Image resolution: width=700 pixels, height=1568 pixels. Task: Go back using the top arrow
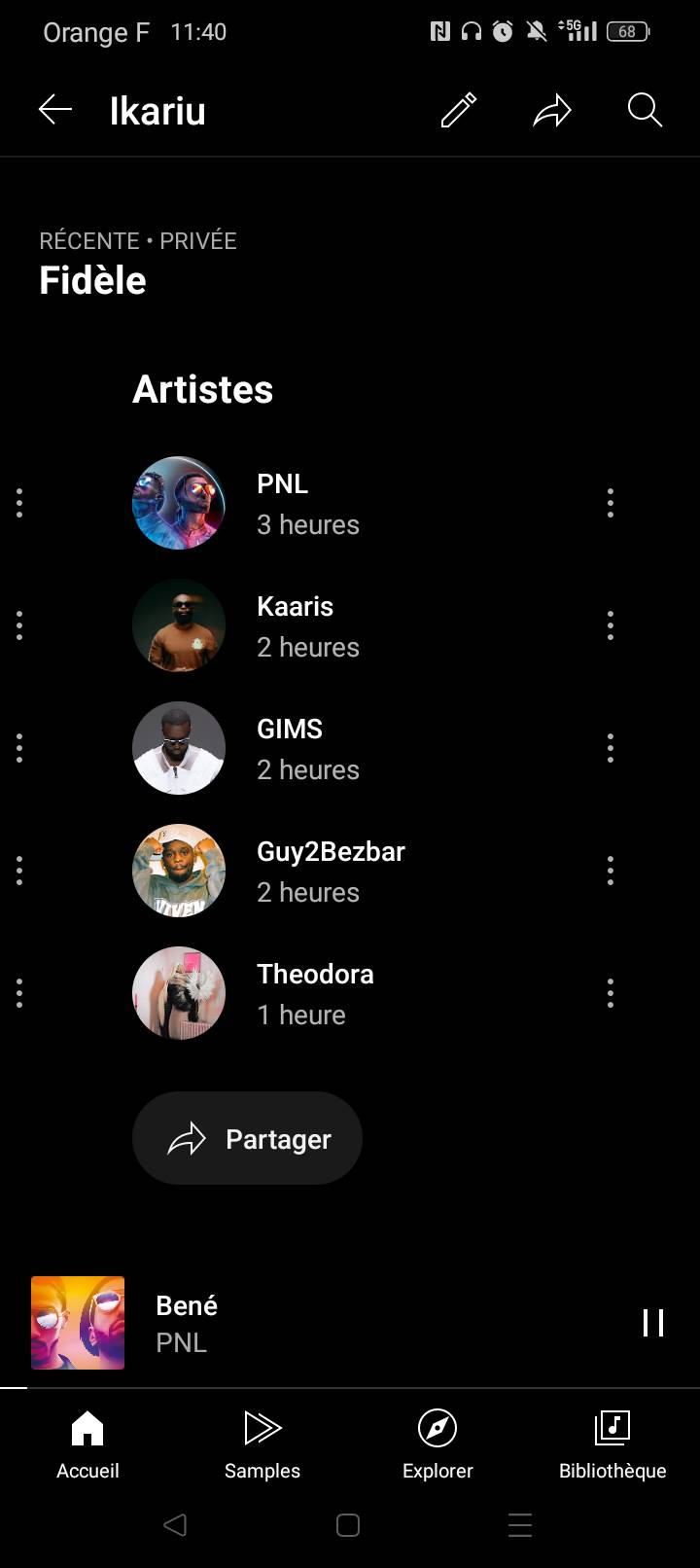(55, 110)
